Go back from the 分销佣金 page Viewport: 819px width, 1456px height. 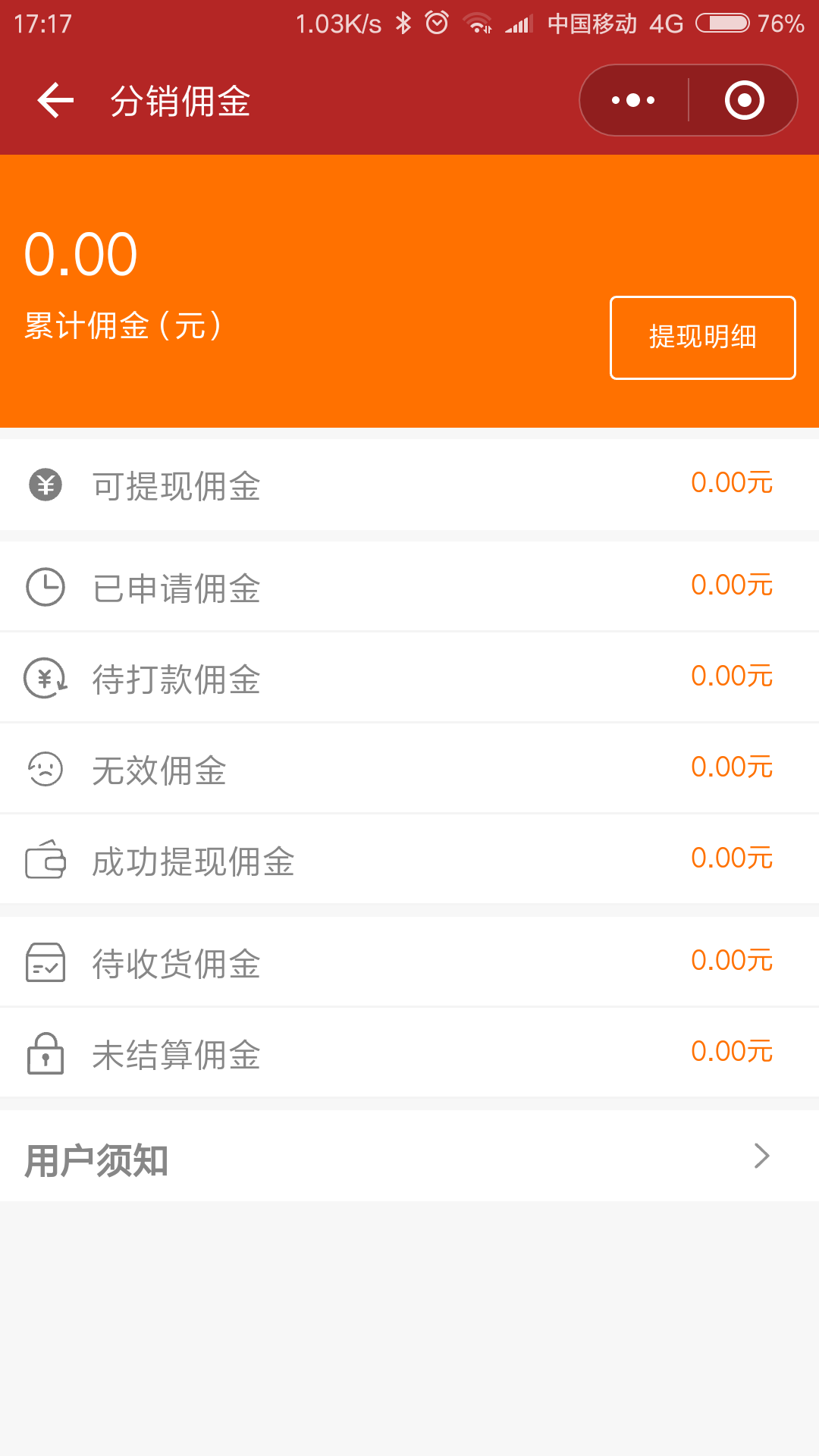(55, 101)
